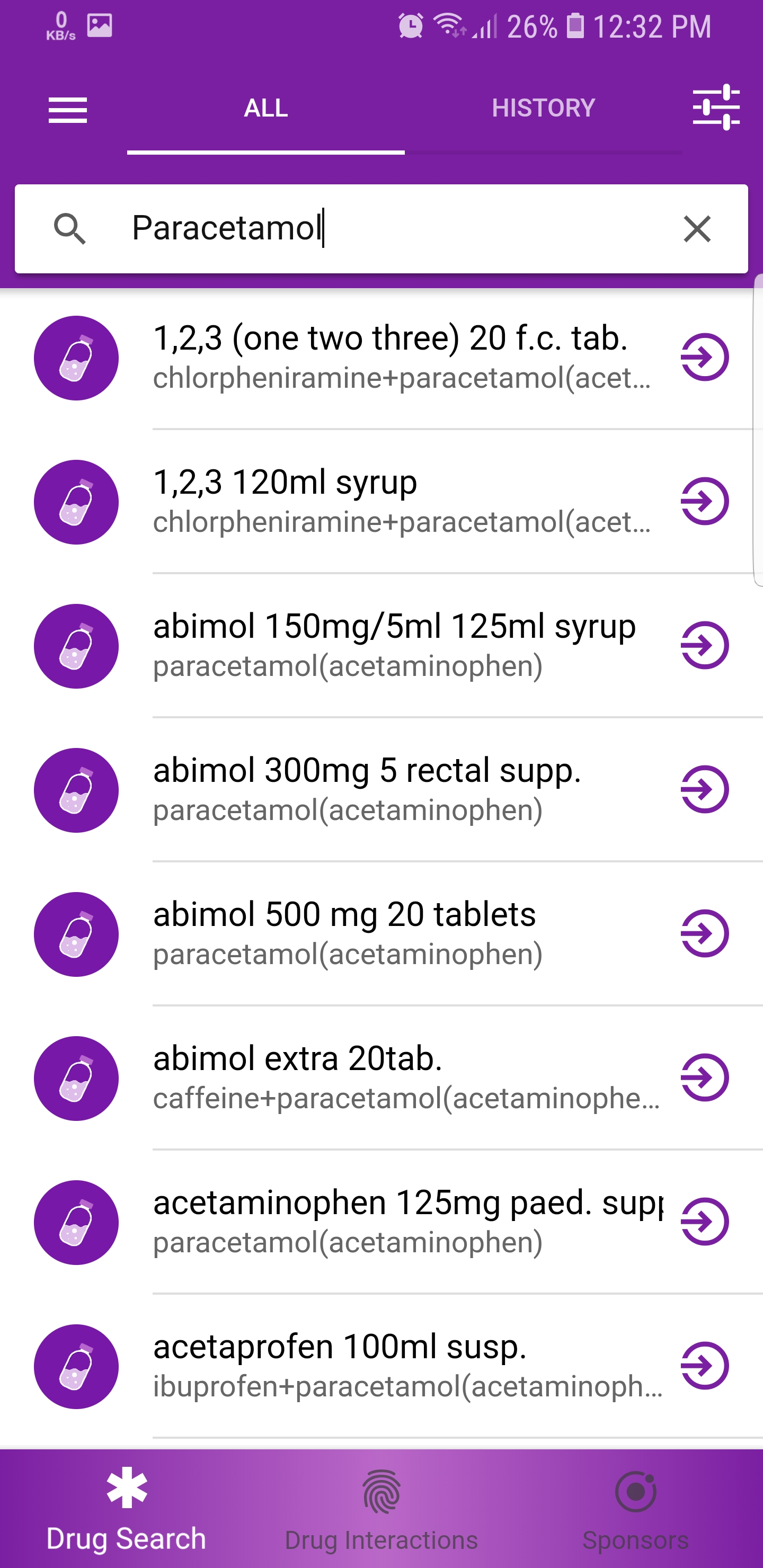Open the filter settings sliders icon
This screenshot has height=1568, width=763.
[716, 108]
